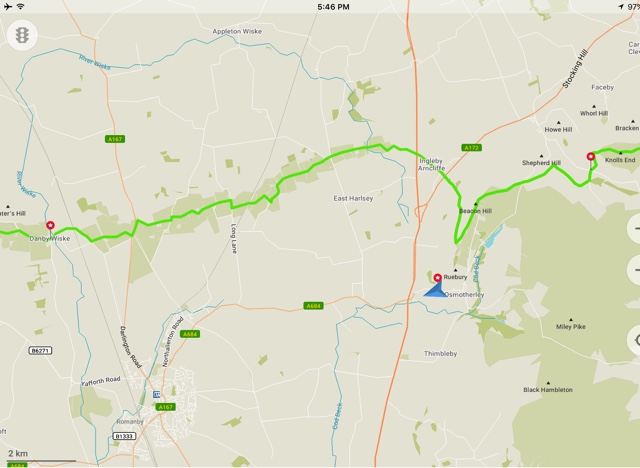This screenshot has width=640, height=468.
Task: Select the red pin near Ruebury
Action: tap(437, 277)
